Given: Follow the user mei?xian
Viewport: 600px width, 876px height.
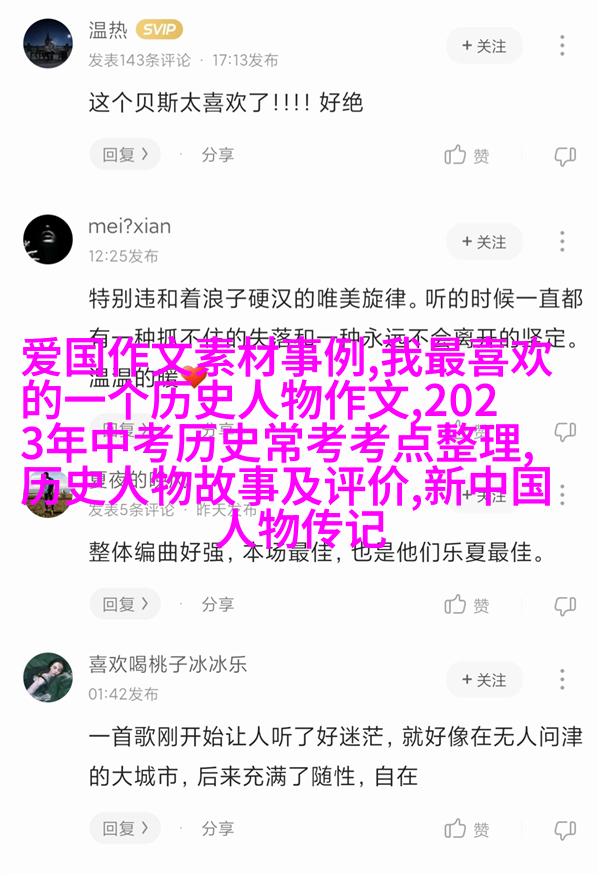Looking at the screenshot, I should 485,242.
